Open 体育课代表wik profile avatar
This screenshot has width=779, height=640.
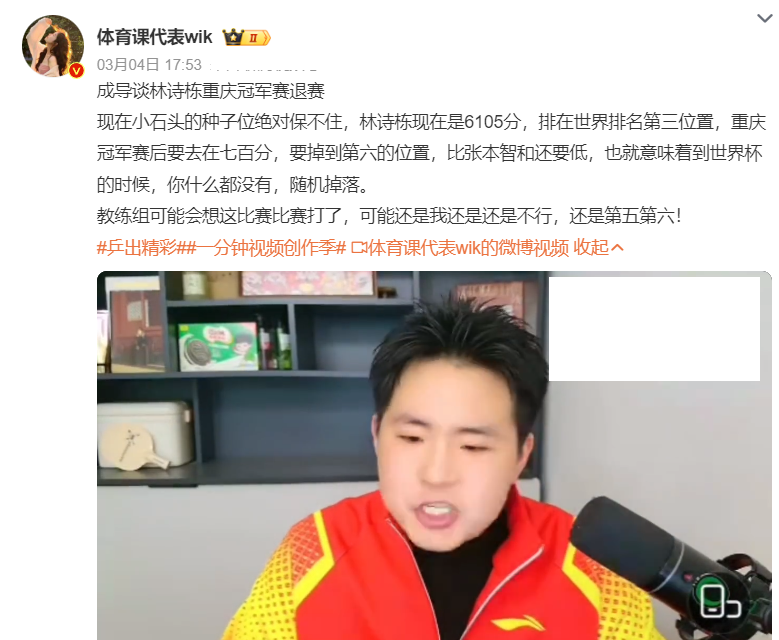(51, 45)
